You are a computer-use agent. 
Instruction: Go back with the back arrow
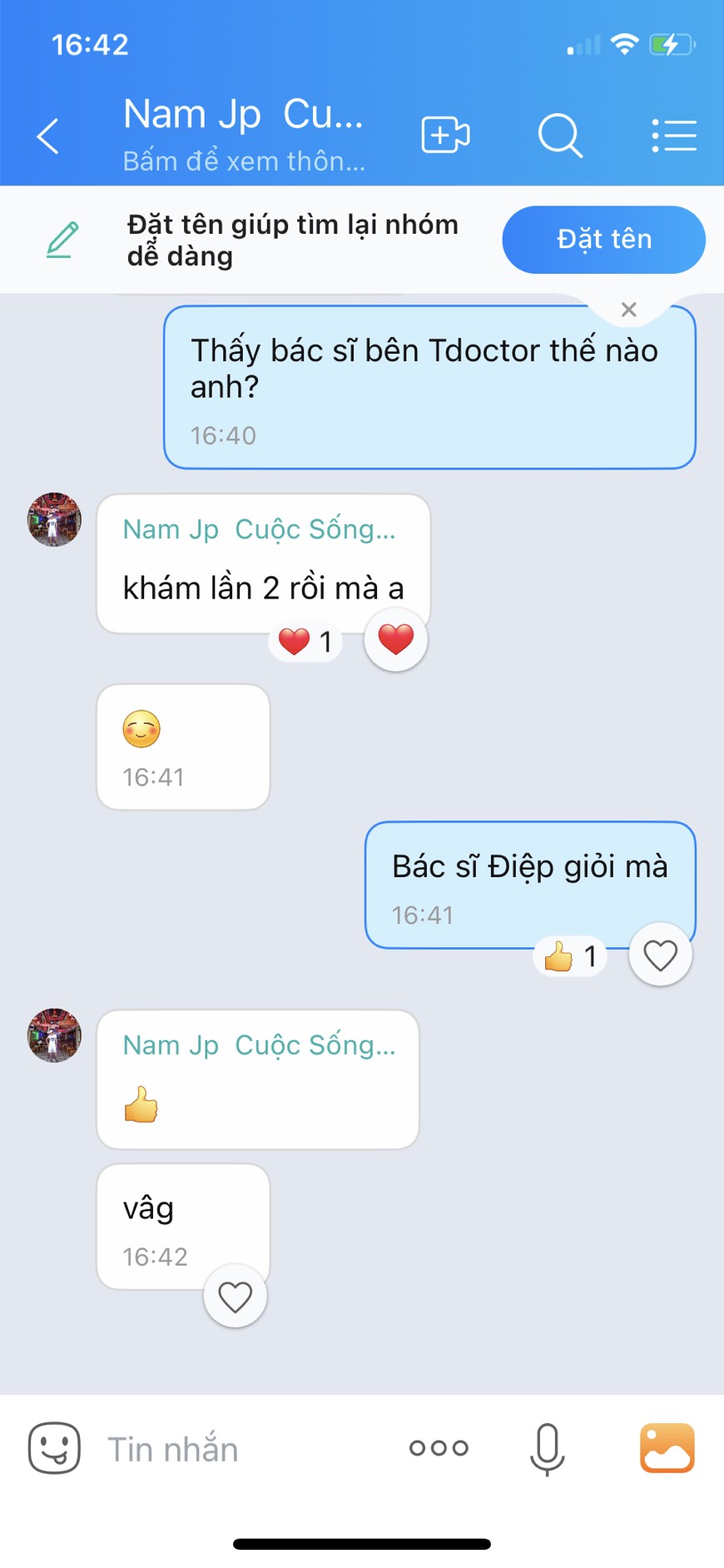47,136
